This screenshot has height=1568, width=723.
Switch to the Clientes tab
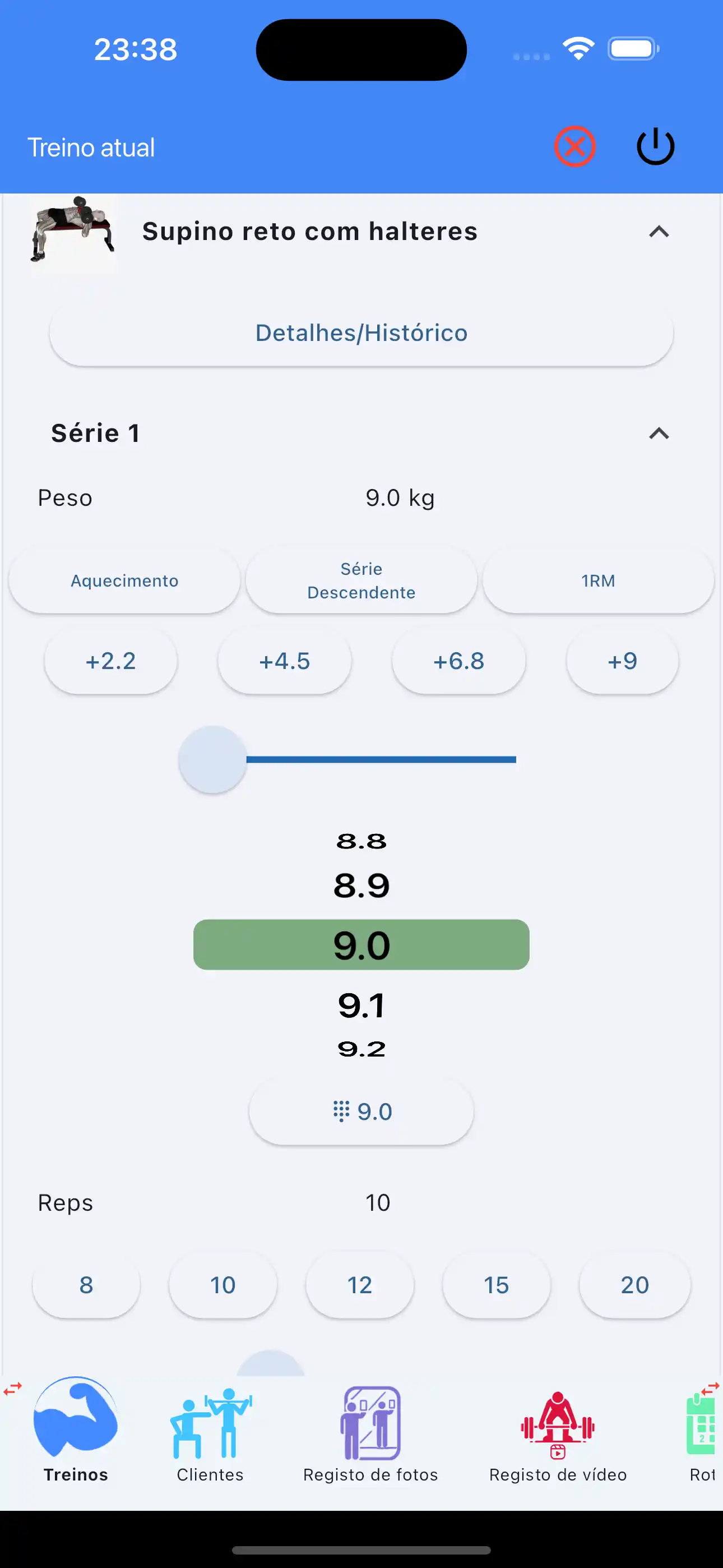click(x=210, y=1433)
